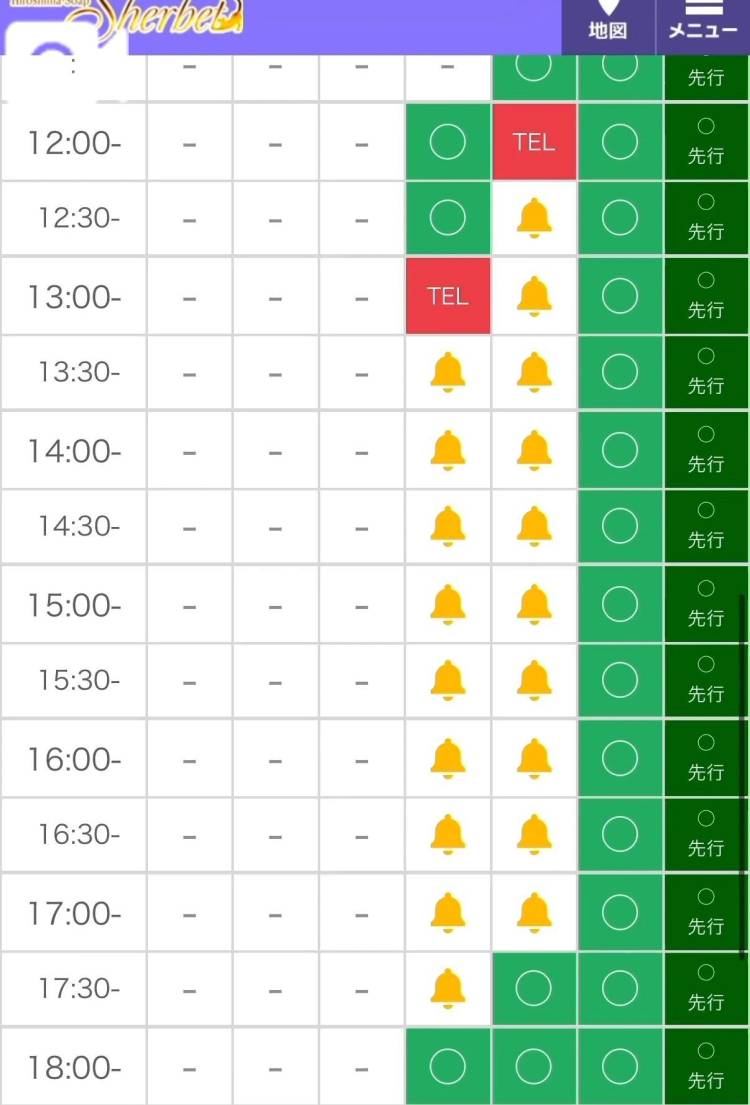Image resolution: width=750 pixels, height=1105 pixels.
Task: Choose the 先行 slot at 12:00
Action: click(x=706, y=142)
